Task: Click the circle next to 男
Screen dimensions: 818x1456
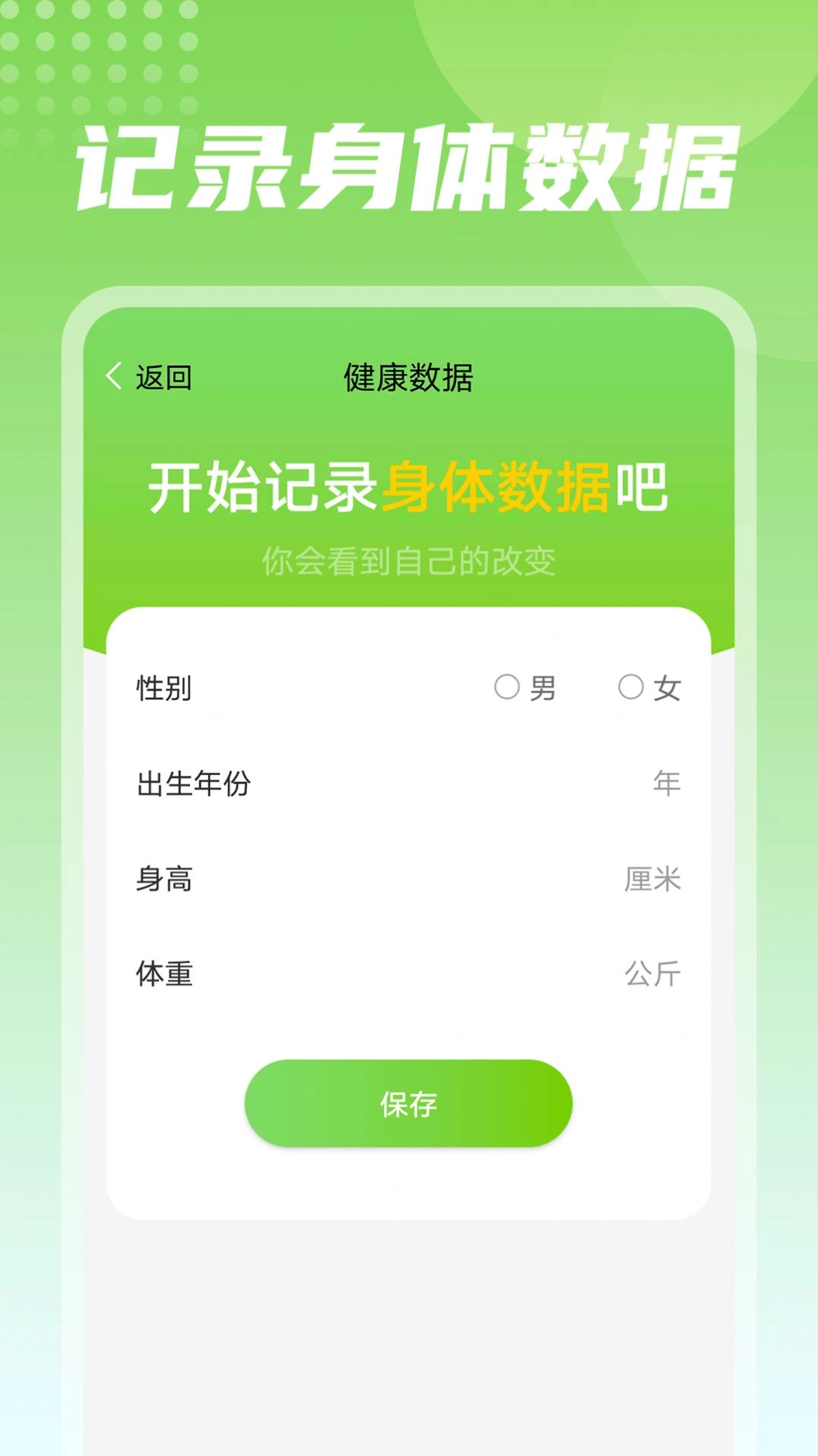Action: coord(506,688)
